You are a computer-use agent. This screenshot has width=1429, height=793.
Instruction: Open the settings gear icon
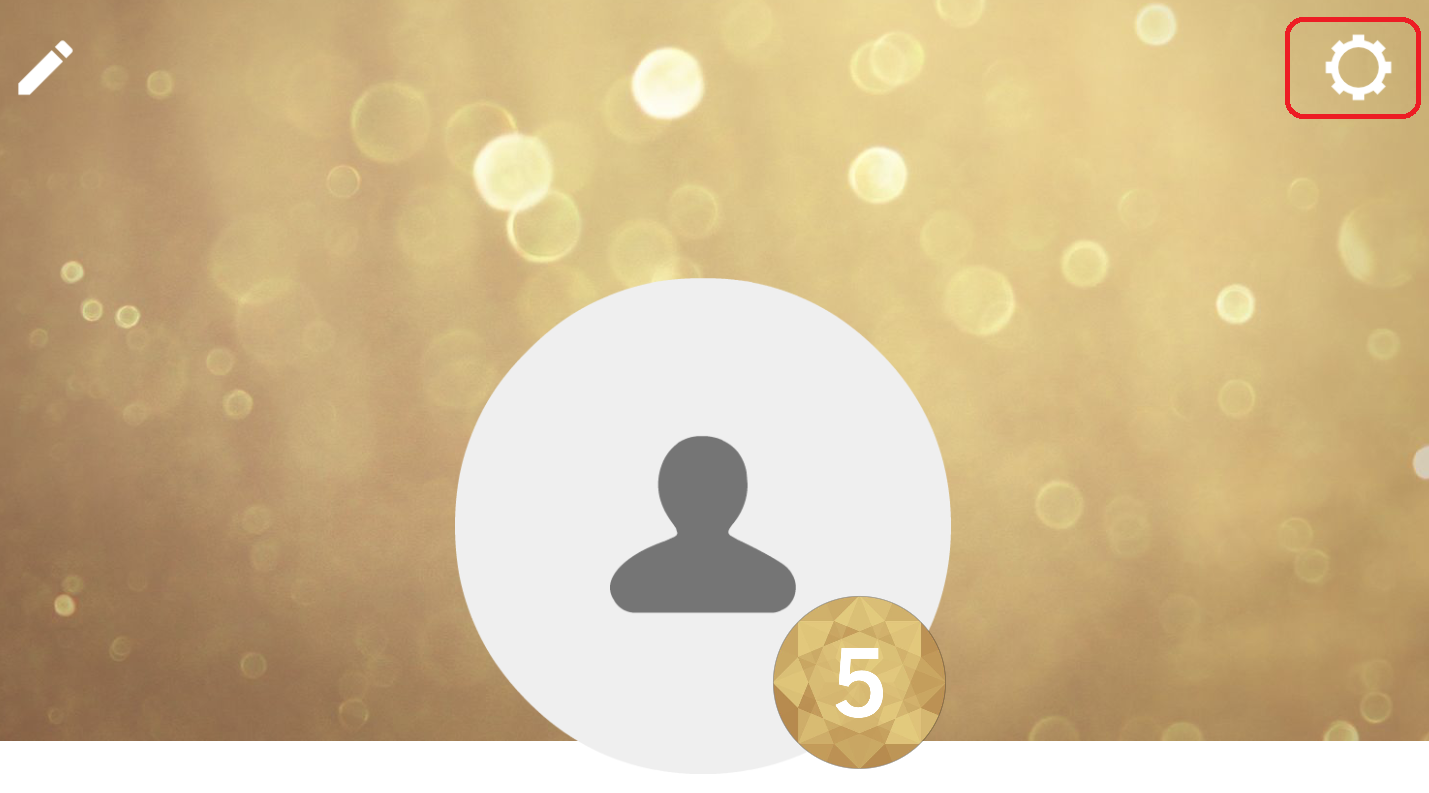click(1357, 68)
